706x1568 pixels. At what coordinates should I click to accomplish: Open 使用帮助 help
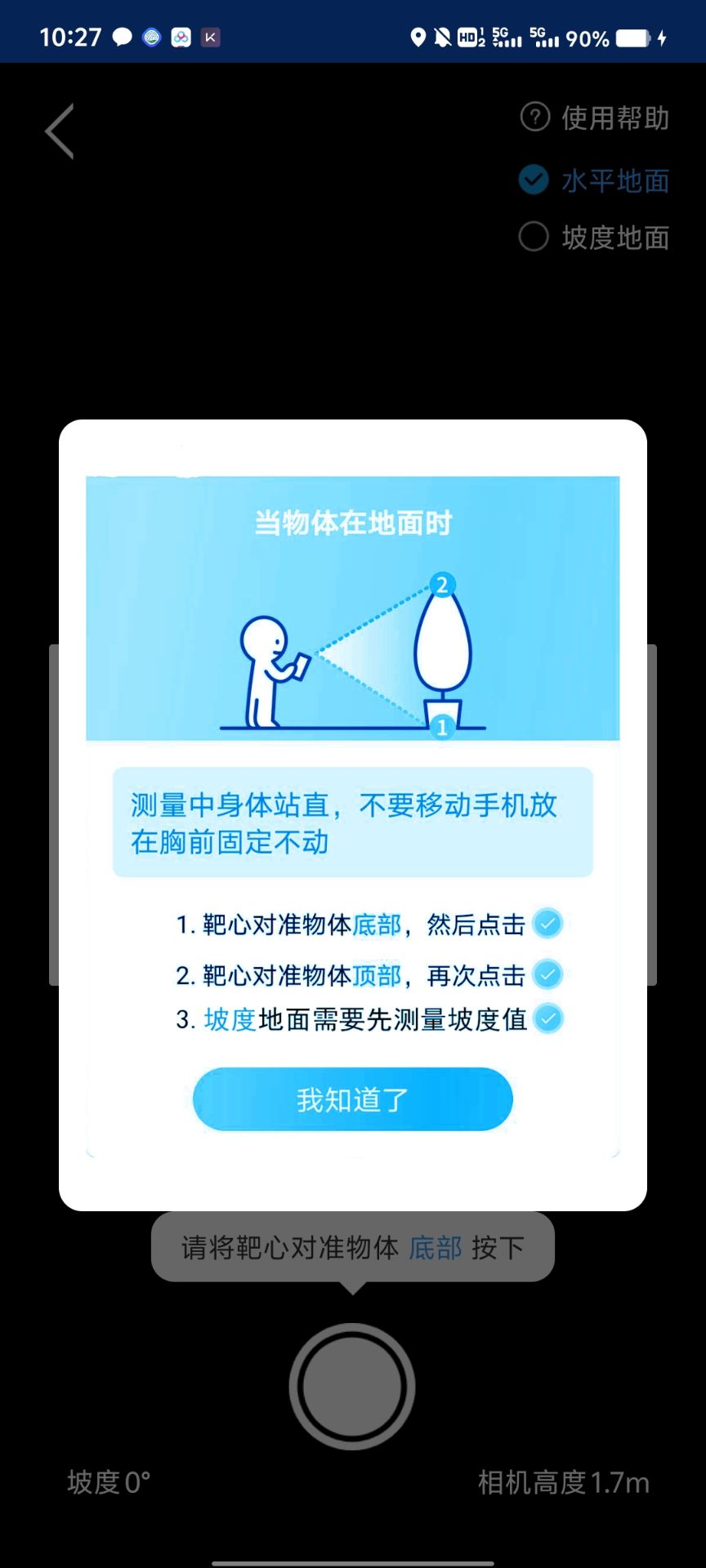point(595,118)
